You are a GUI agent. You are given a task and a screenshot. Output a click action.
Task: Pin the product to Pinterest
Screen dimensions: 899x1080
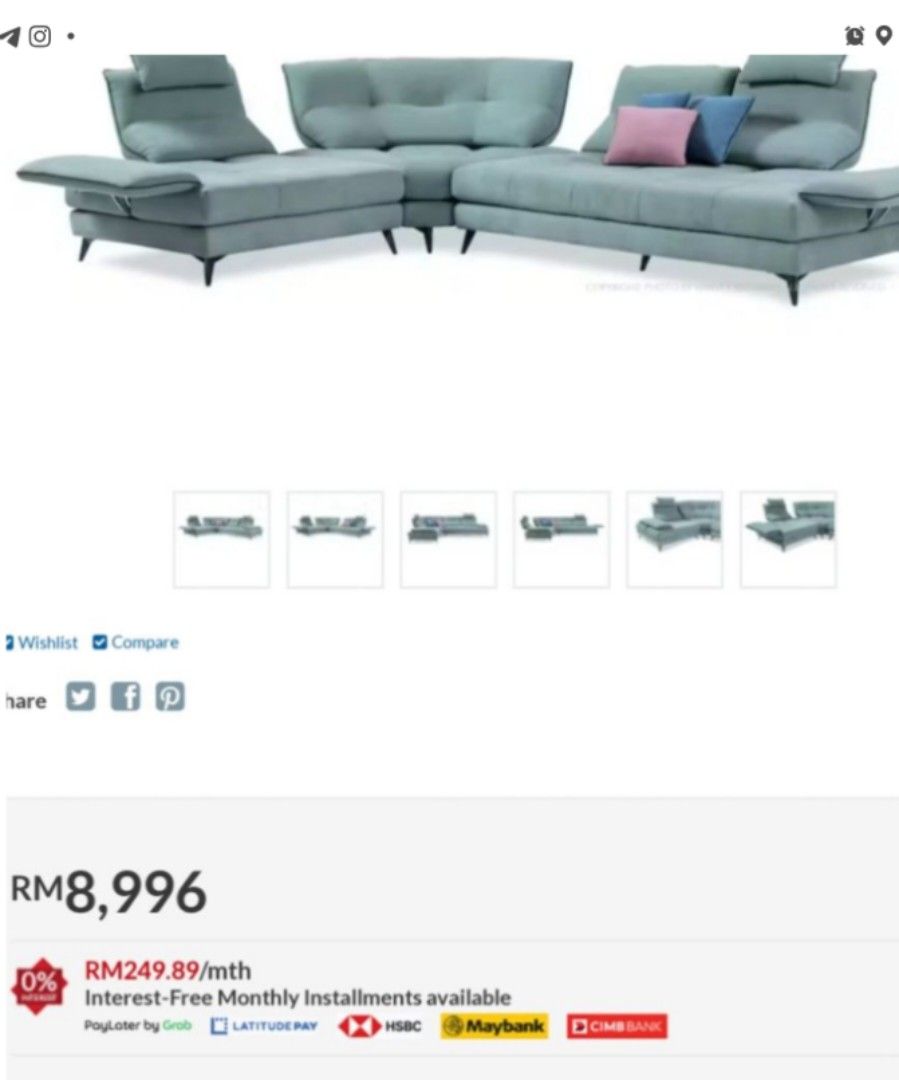170,696
